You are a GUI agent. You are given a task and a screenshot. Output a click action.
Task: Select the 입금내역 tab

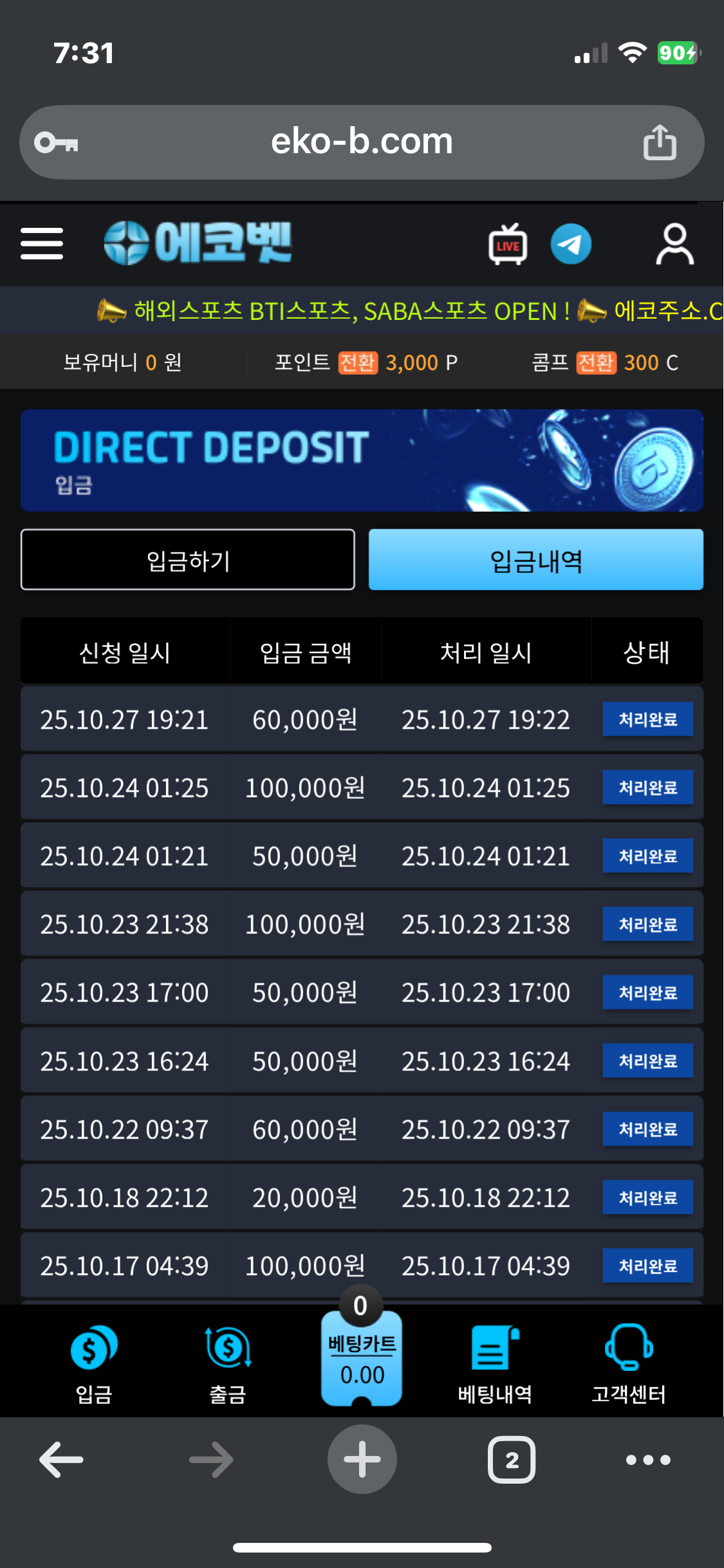pos(535,560)
